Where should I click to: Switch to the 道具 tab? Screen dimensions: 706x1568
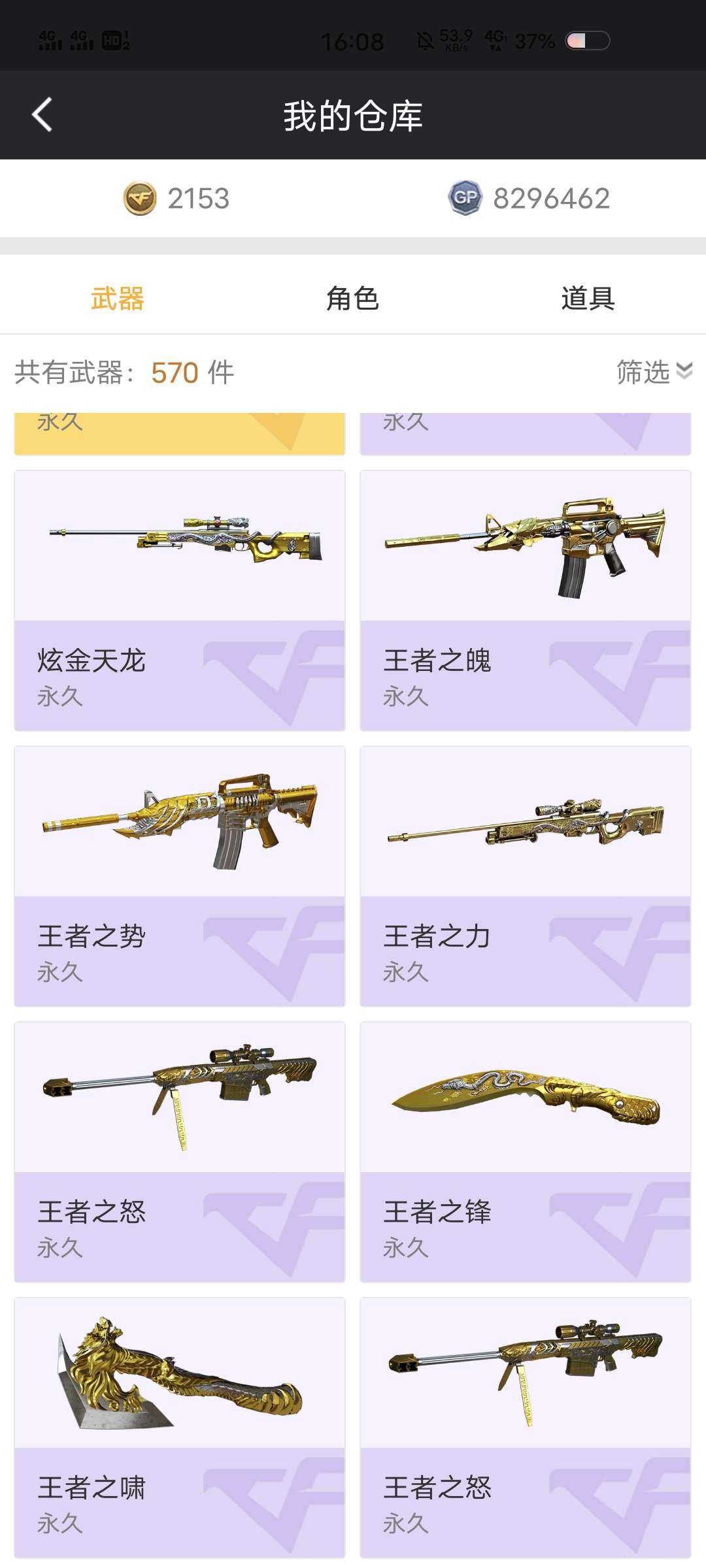point(588,298)
